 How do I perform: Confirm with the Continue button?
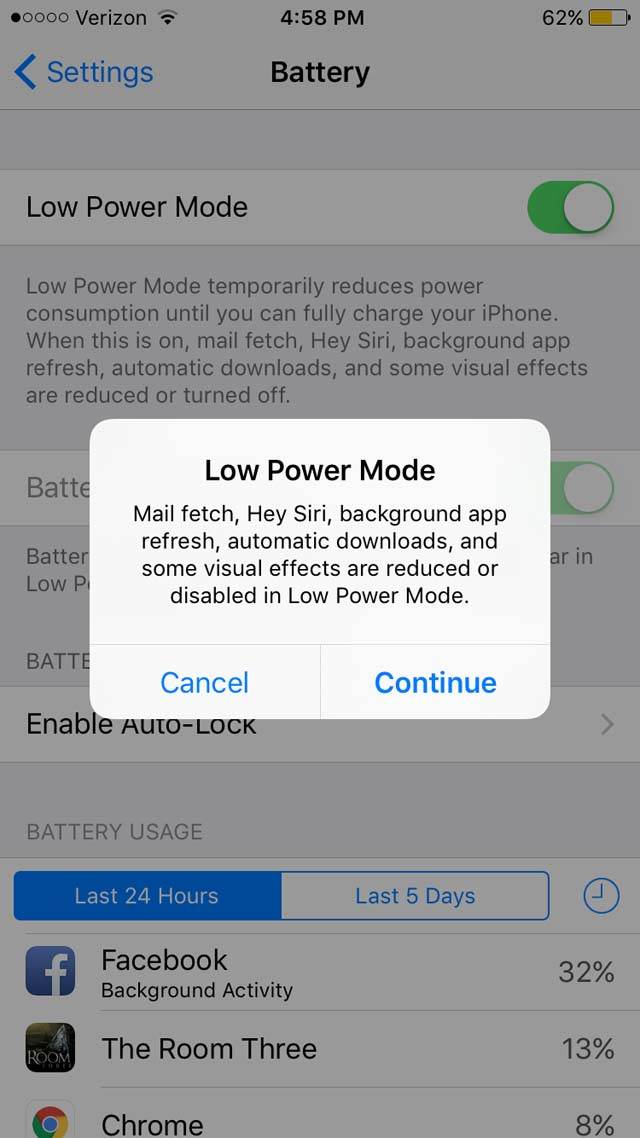(x=435, y=682)
